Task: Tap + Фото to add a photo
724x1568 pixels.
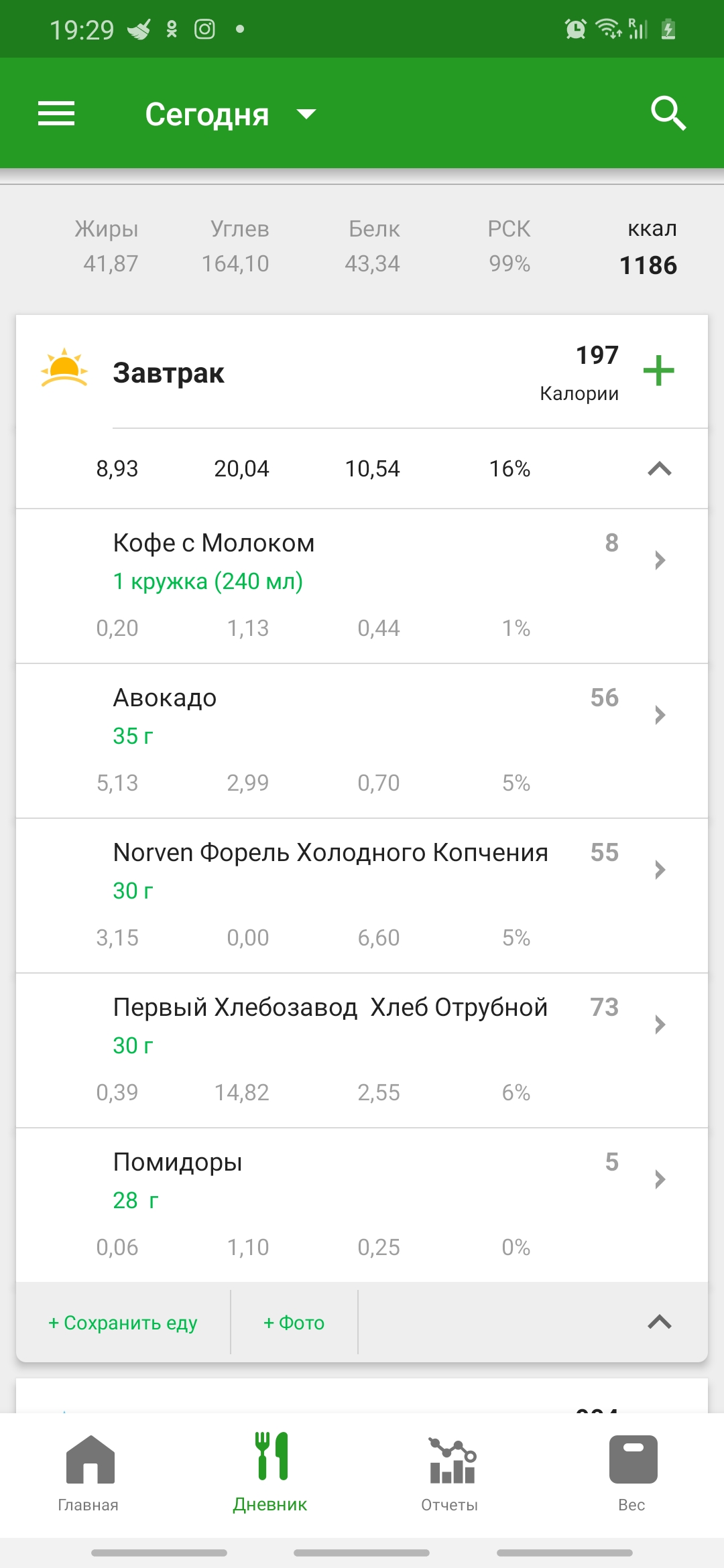Action: 294,1323
